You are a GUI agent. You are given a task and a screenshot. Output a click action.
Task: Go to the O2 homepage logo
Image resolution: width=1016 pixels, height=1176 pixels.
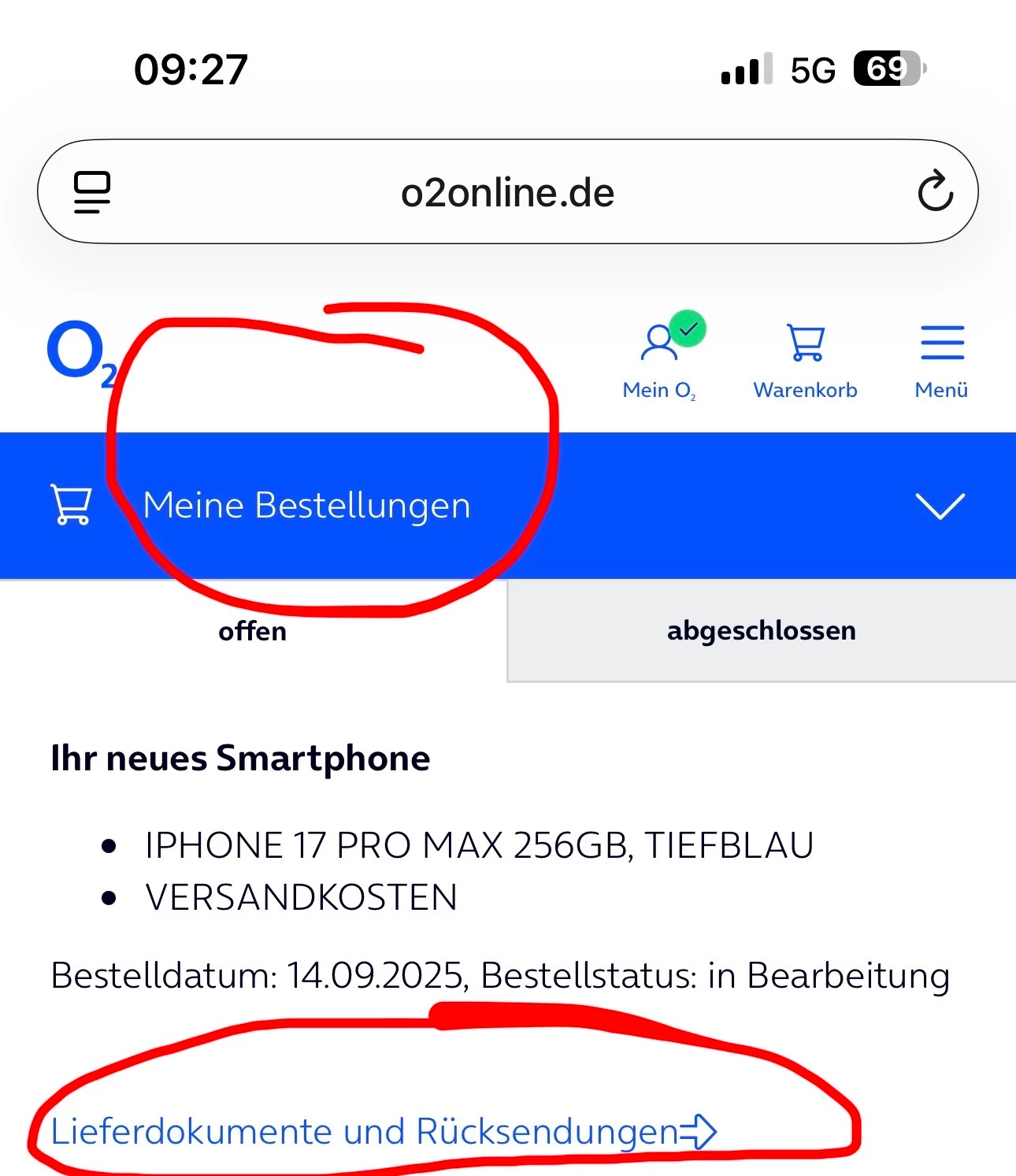click(x=80, y=353)
